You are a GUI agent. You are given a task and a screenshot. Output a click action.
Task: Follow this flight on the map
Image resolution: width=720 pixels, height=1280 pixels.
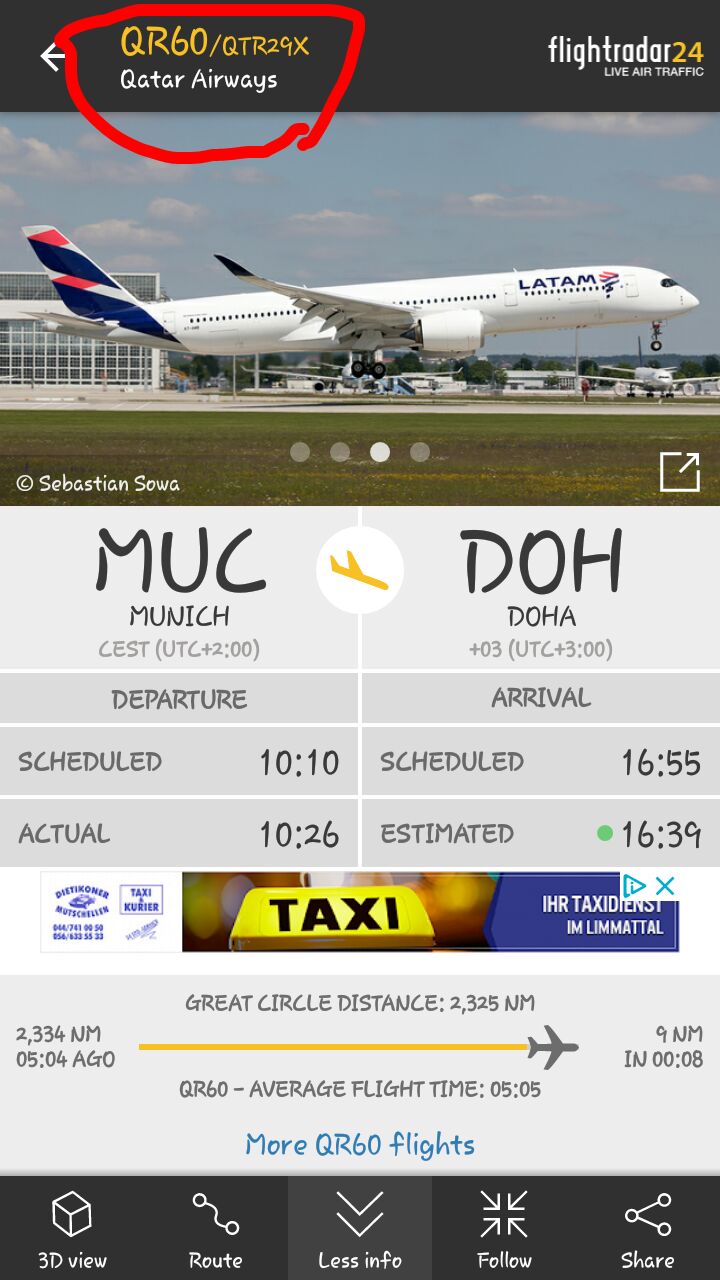click(504, 1229)
